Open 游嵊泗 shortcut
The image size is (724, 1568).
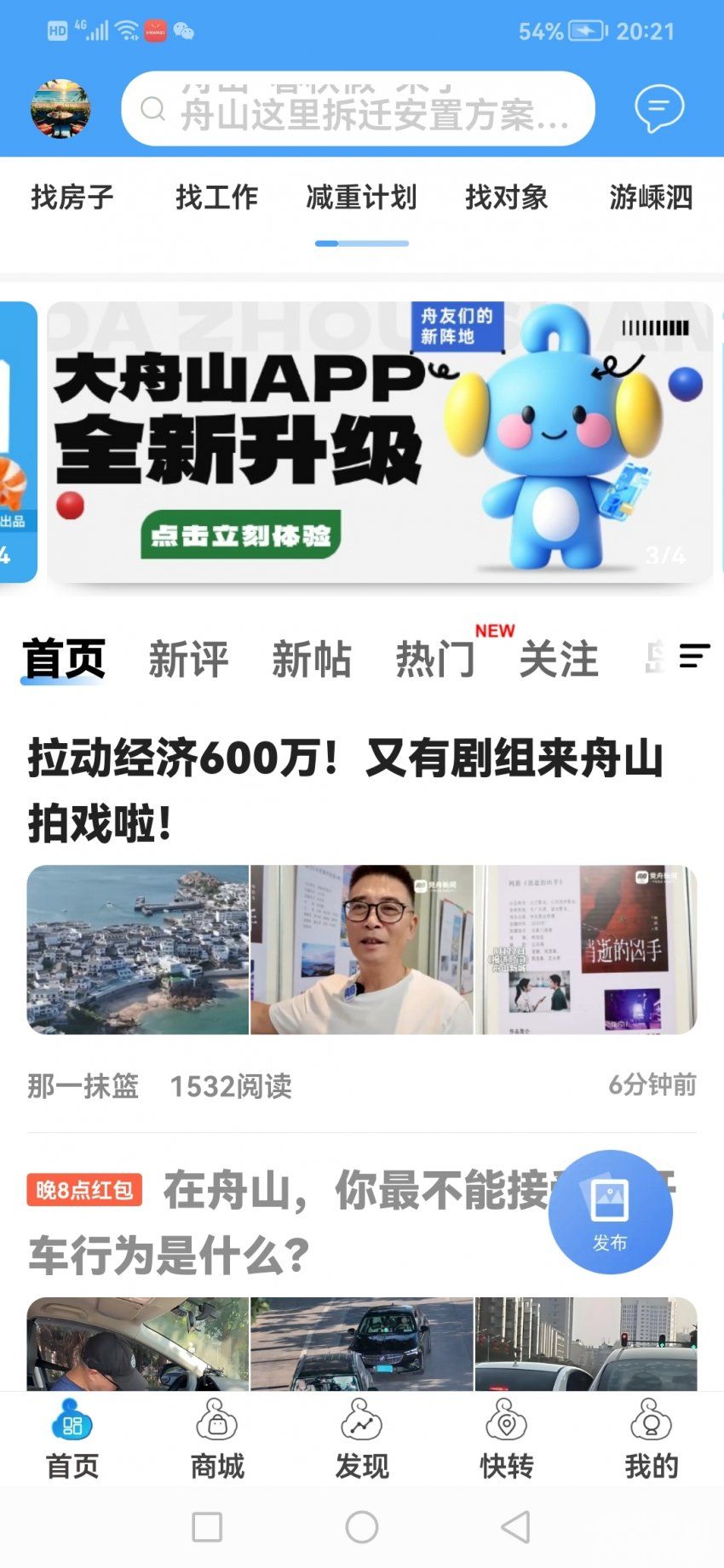click(x=652, y=197)
